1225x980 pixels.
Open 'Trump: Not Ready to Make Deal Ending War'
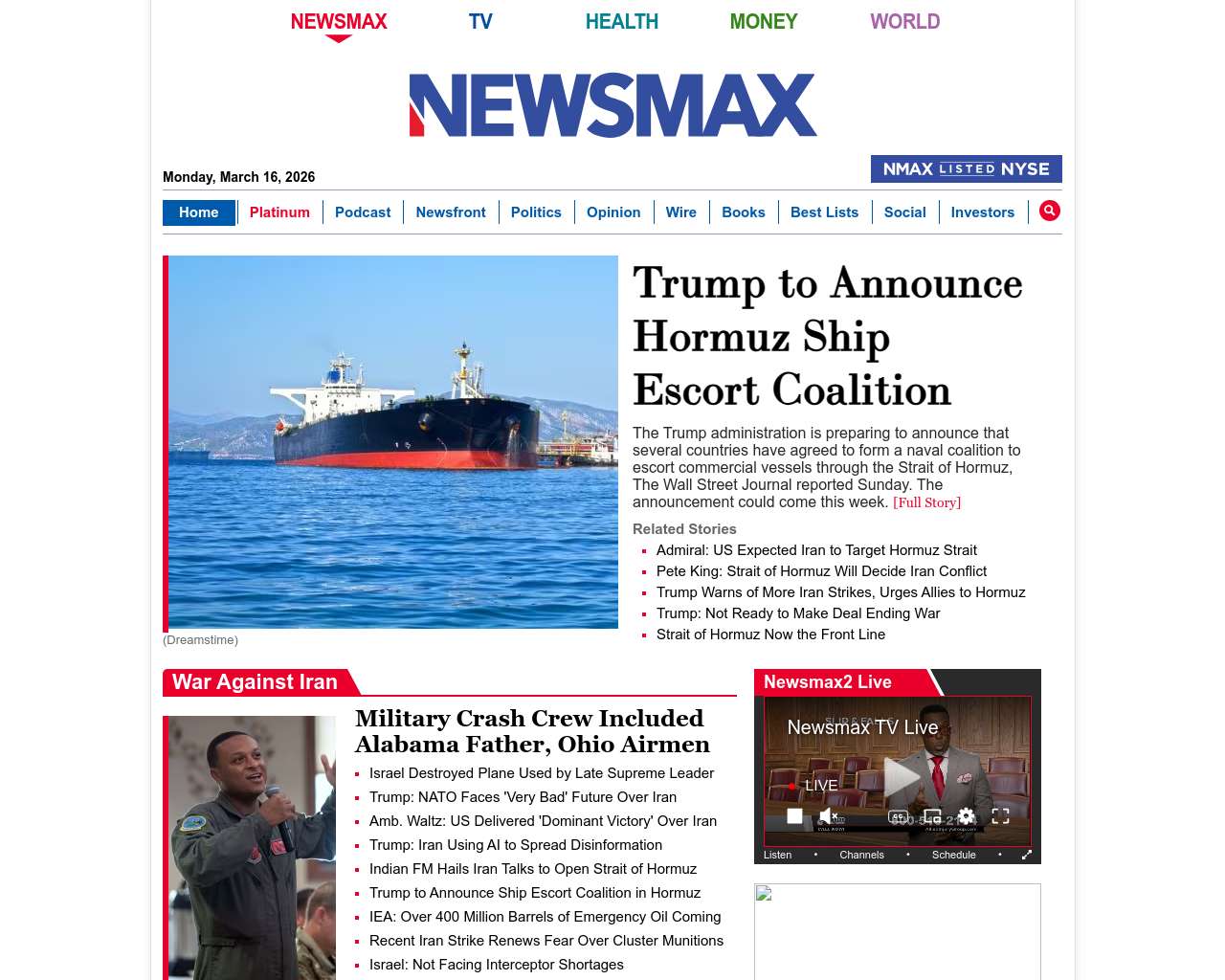click(x=798, y=613)
